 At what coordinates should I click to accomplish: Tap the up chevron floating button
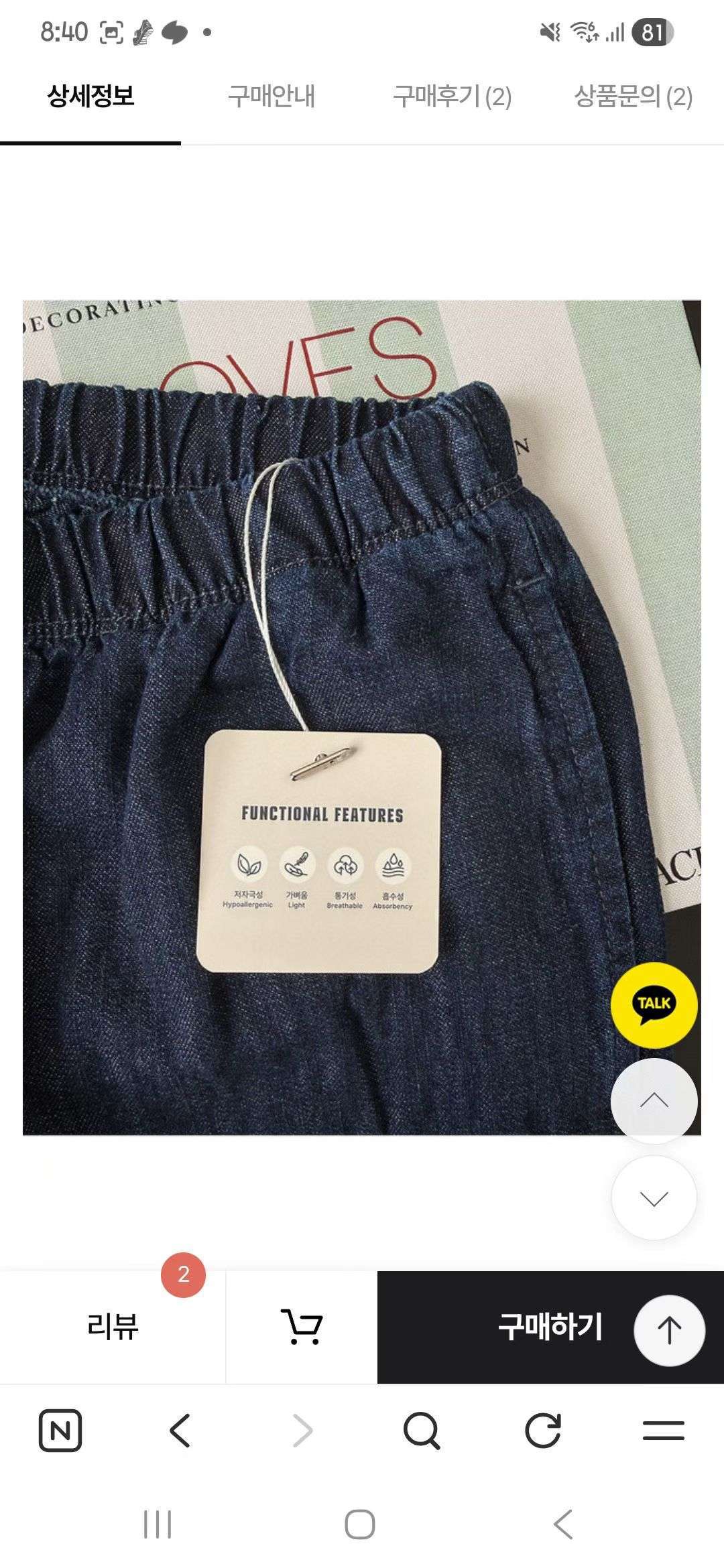[x=654, y=1100]
